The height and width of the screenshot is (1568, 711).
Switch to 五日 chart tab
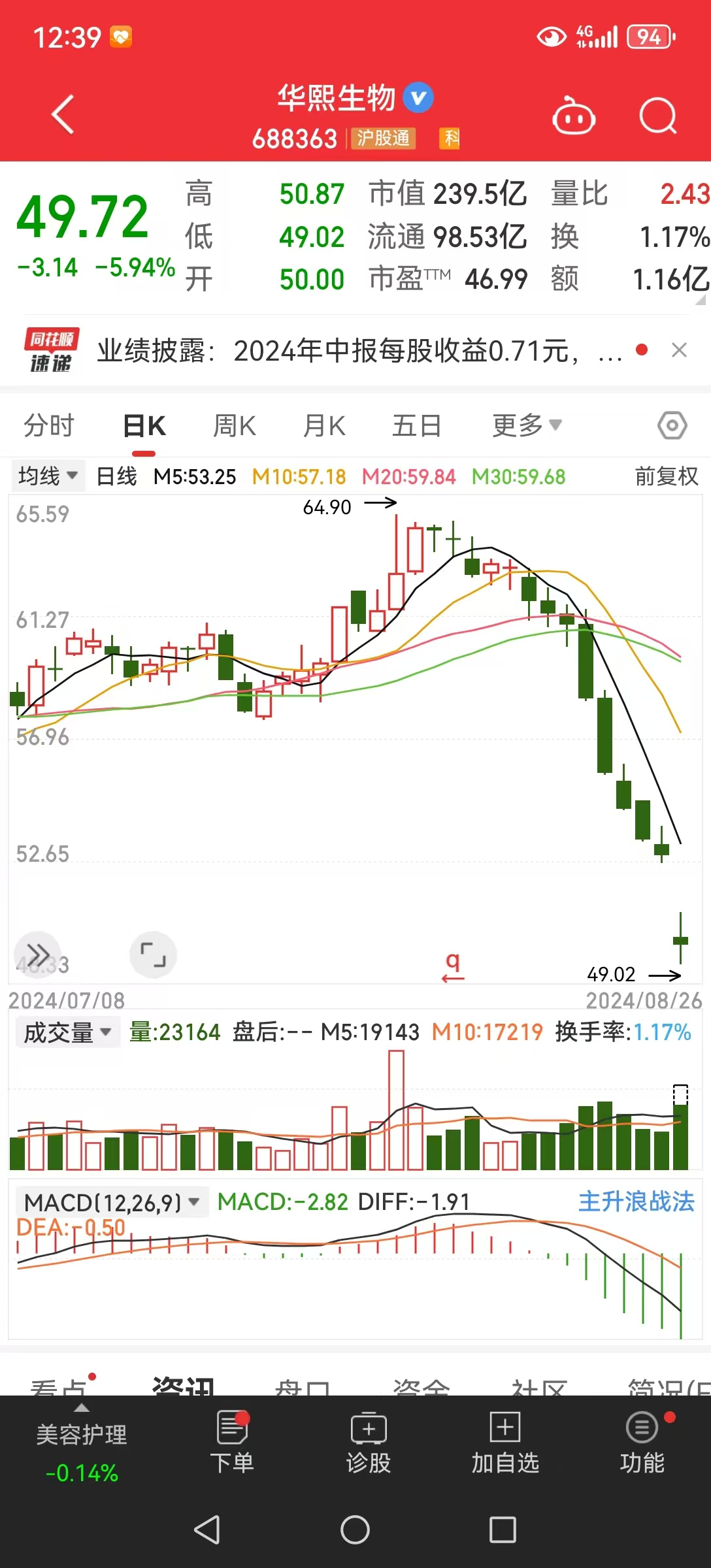tap(416, 426)
